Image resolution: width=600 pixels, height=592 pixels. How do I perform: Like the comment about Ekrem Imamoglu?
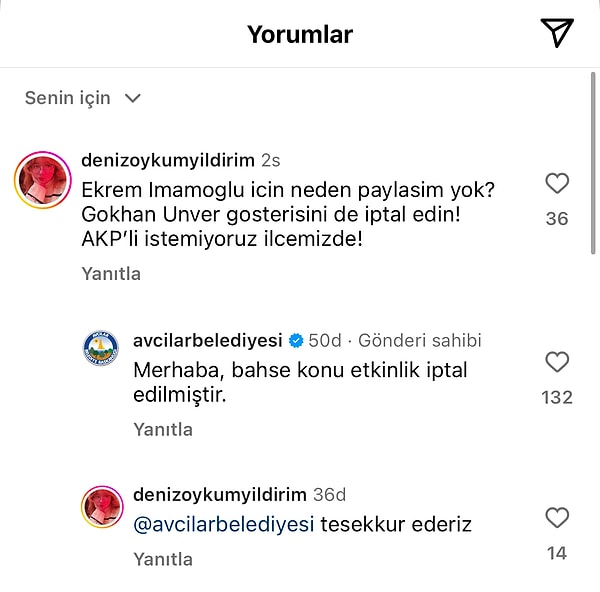pyautogui.click(x=557, y=184)
